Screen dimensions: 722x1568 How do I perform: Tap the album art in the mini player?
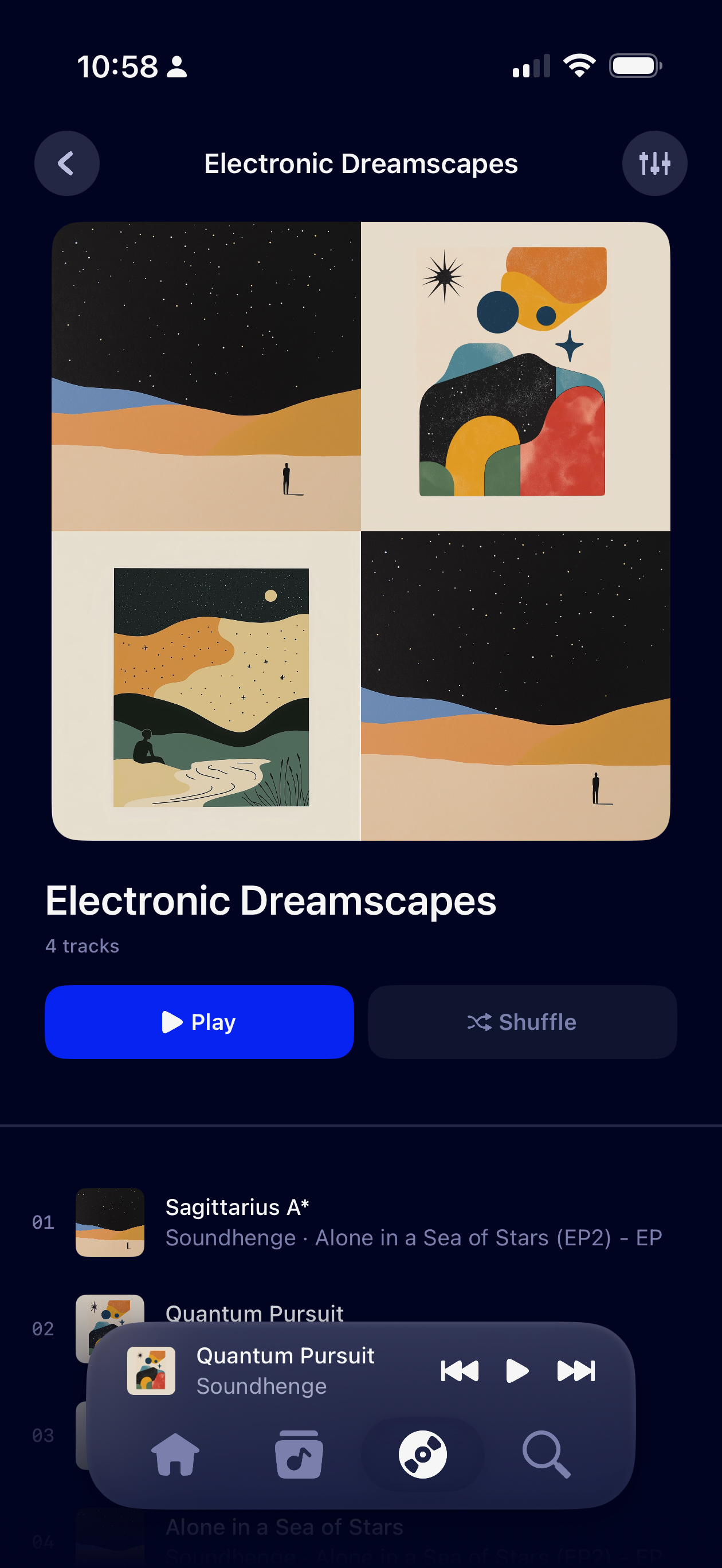151,1371
